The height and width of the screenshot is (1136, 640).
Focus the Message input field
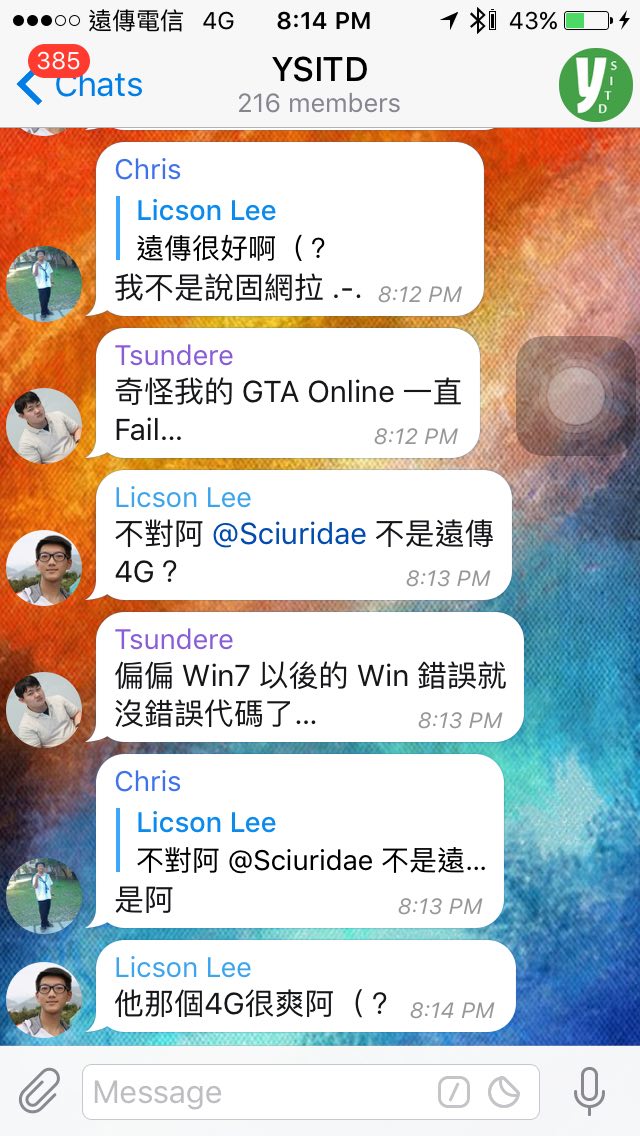260,1092
